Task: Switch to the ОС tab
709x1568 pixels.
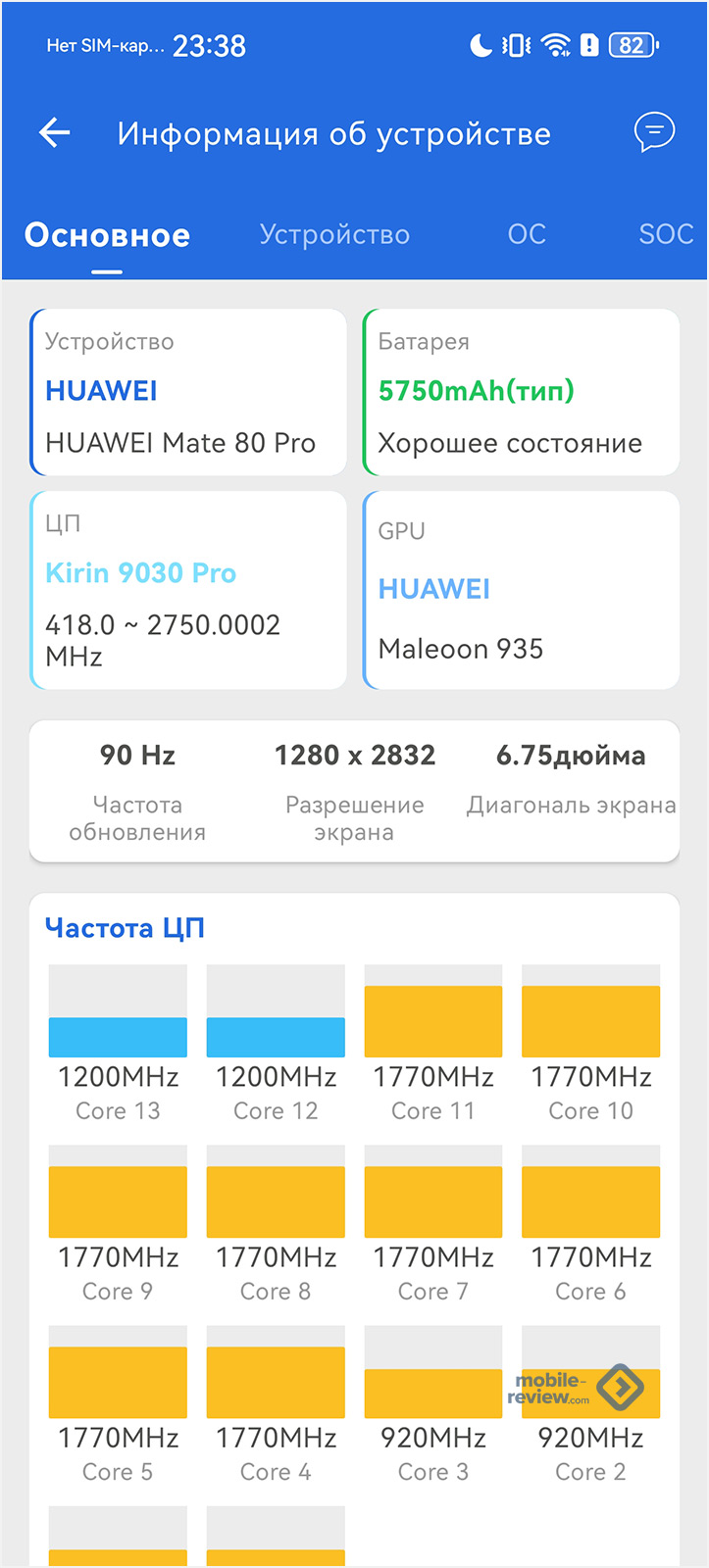Action: coord(527,234)
